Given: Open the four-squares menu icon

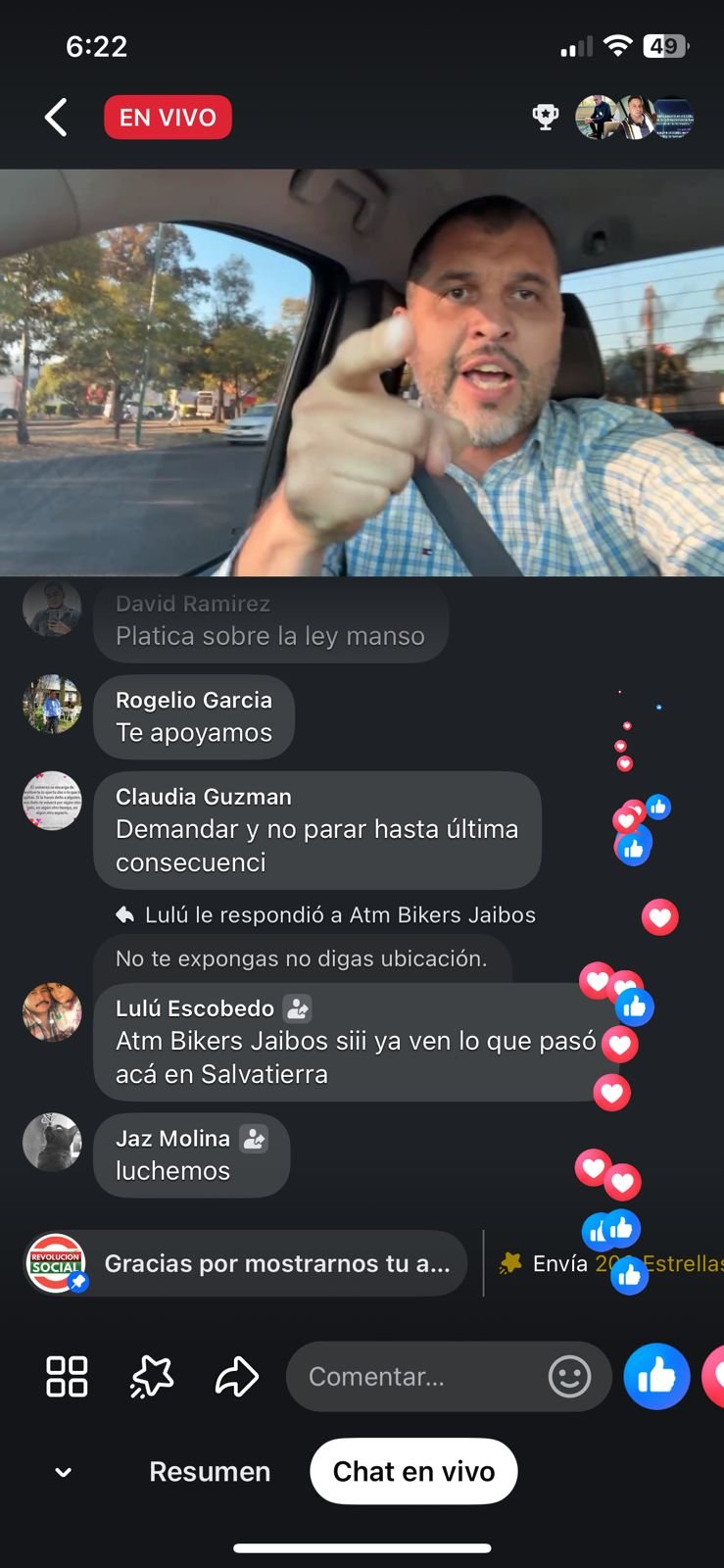Looking at the screenshot, I should [67, 1377].
